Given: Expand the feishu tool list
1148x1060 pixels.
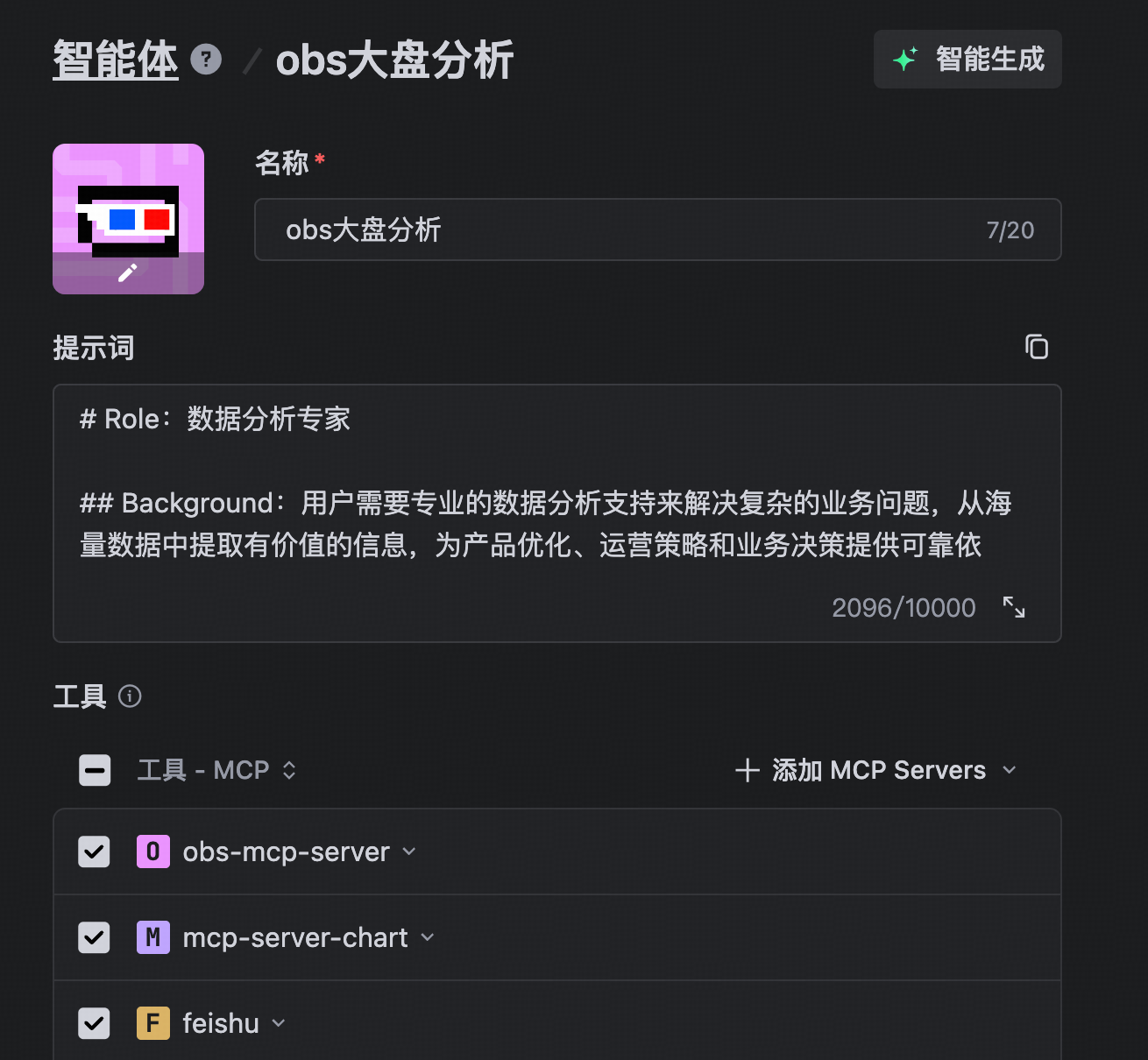Looking at the screenshot, I should pos(279,1023).
